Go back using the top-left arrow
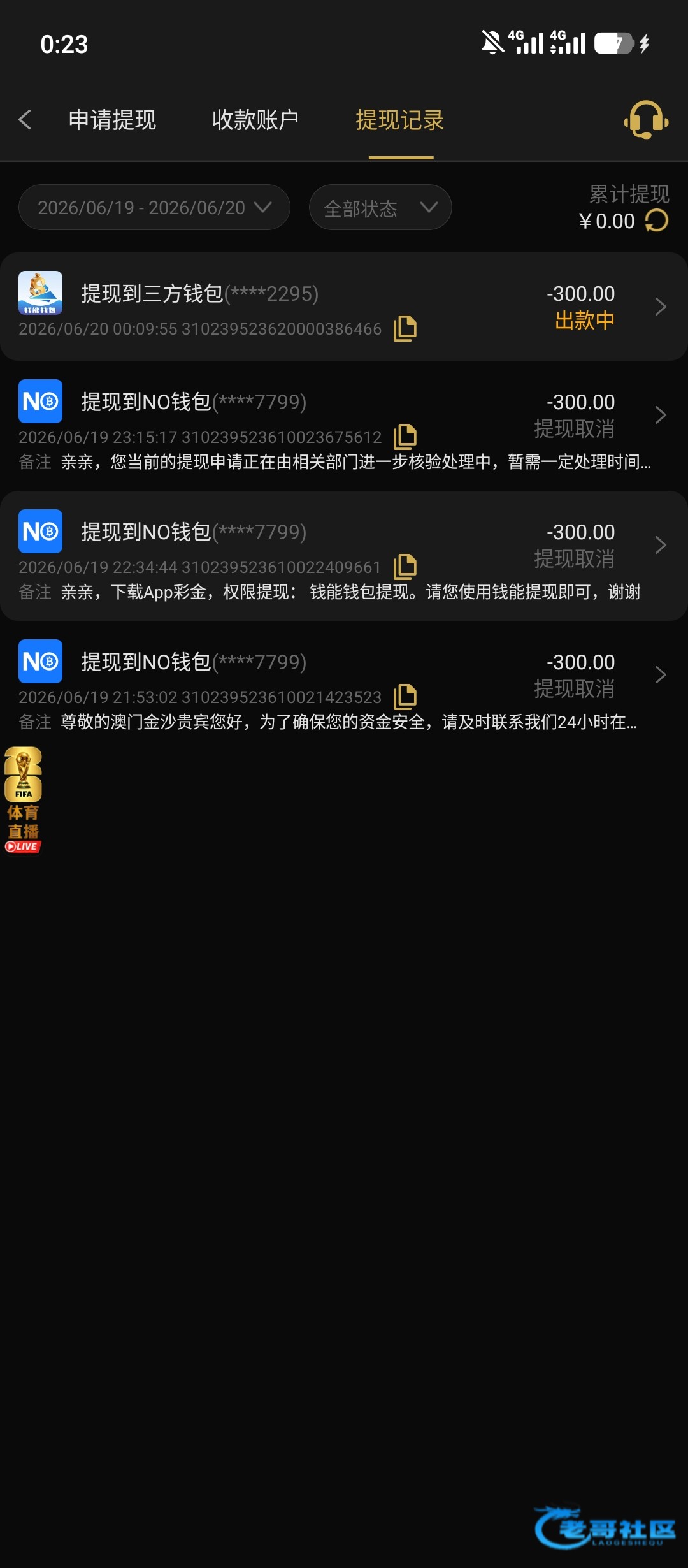688x1568 pixels. 25,119
